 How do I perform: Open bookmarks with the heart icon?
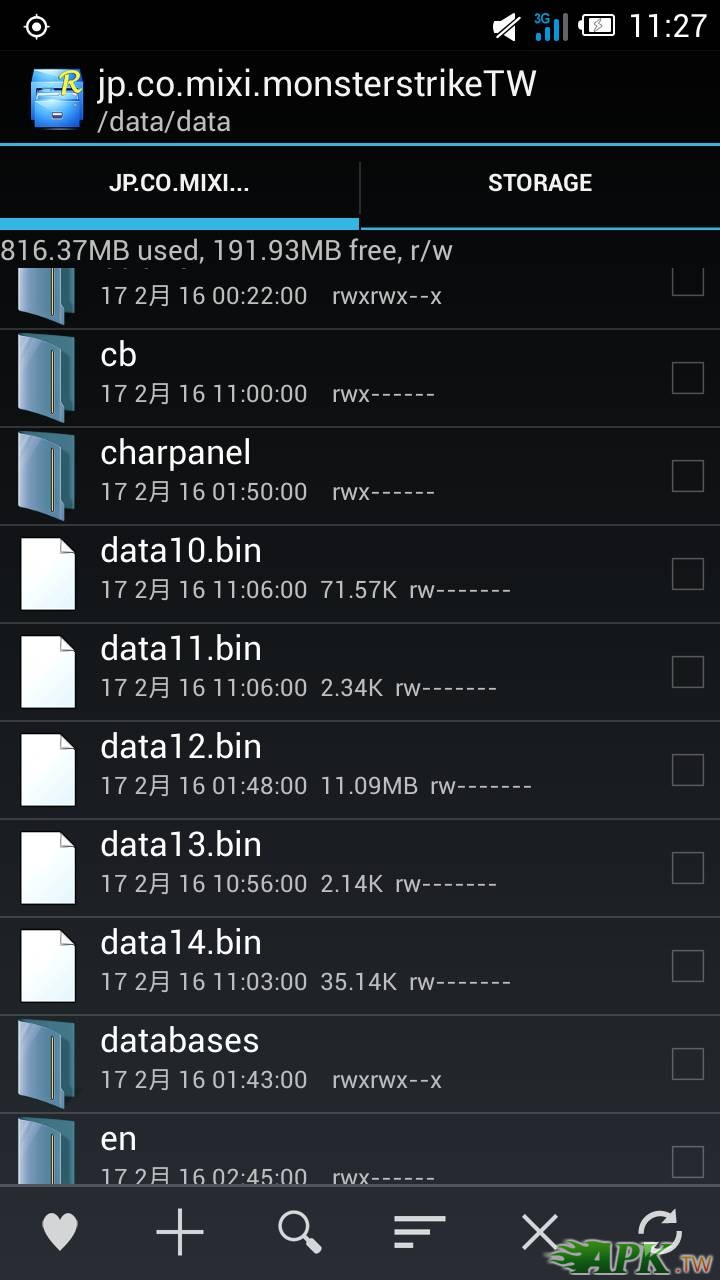(60, 1232)
